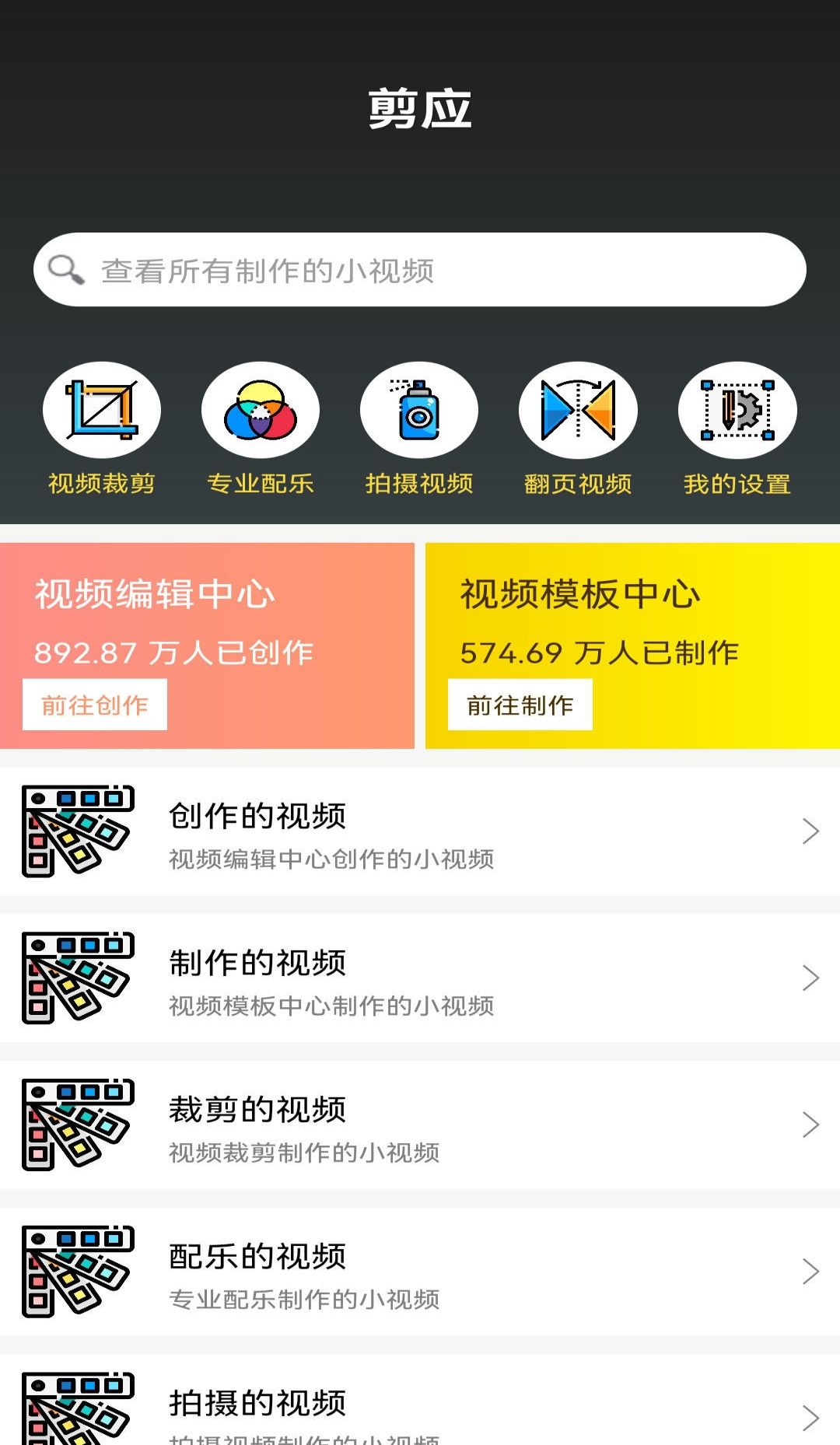View 制作的视频 template-made videos
Viewport: 840px width, 1445px height.
420,978
